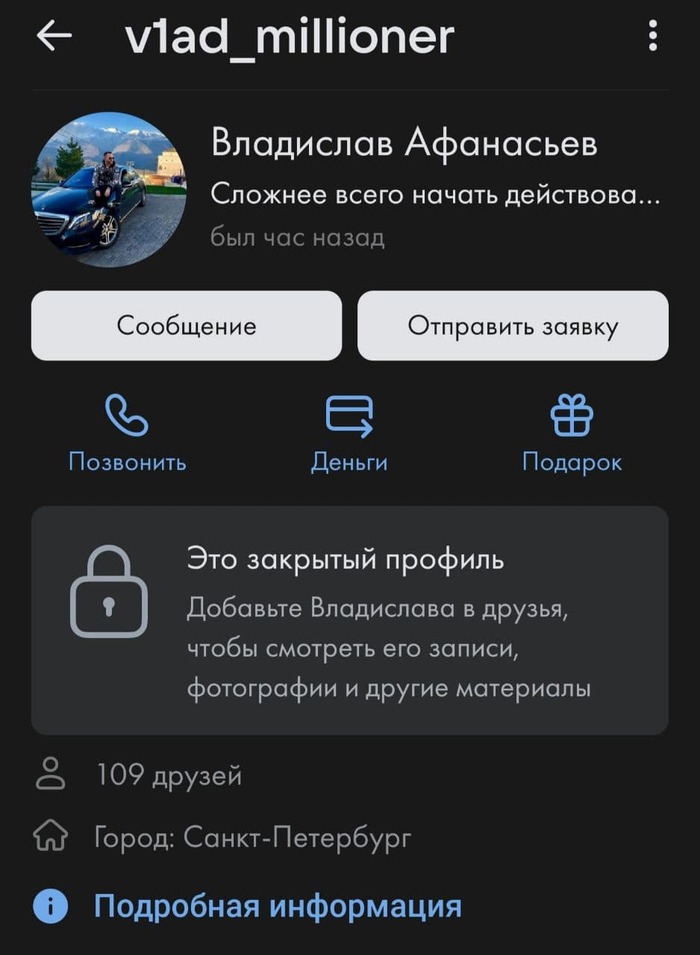Open the three-dot overflow menu
700x955 pixels.
point(653,38)
